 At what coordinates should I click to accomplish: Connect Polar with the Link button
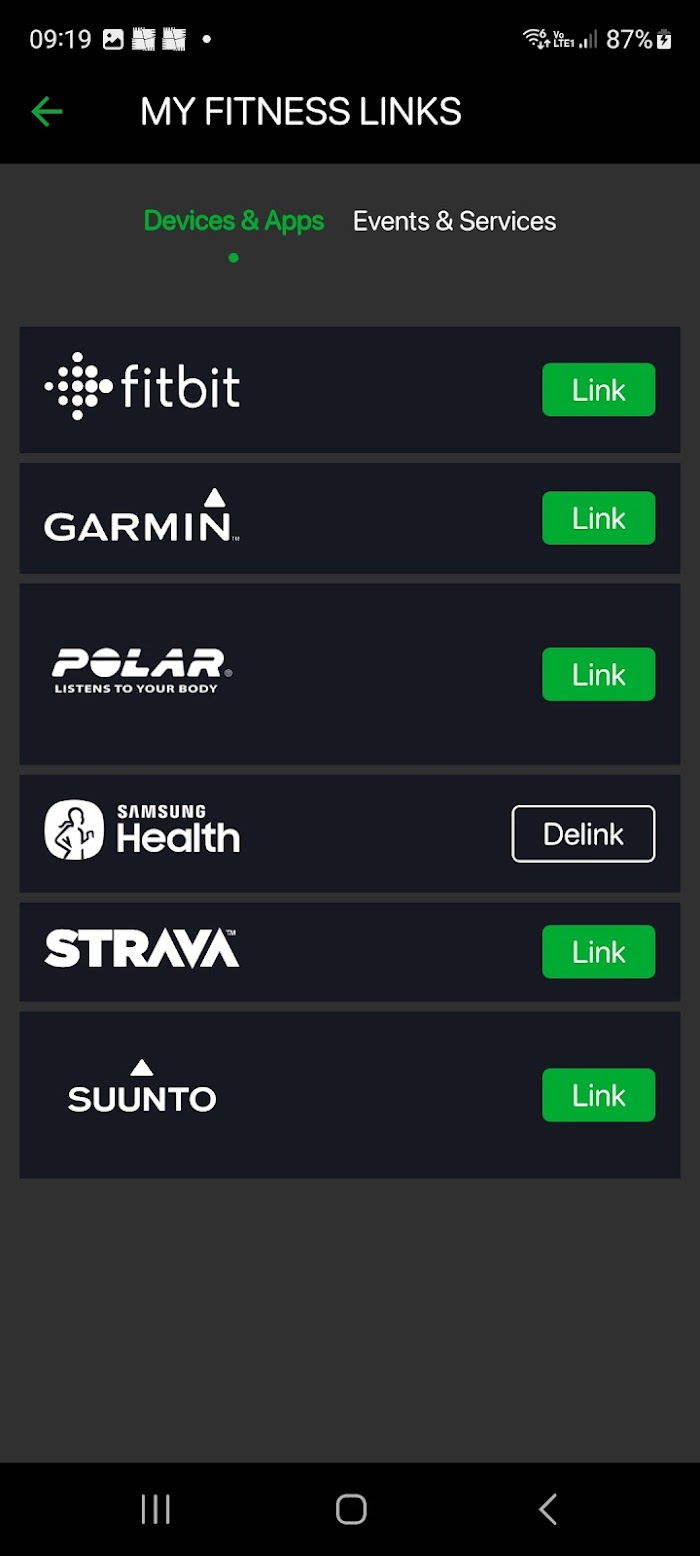tap(598, 674)
